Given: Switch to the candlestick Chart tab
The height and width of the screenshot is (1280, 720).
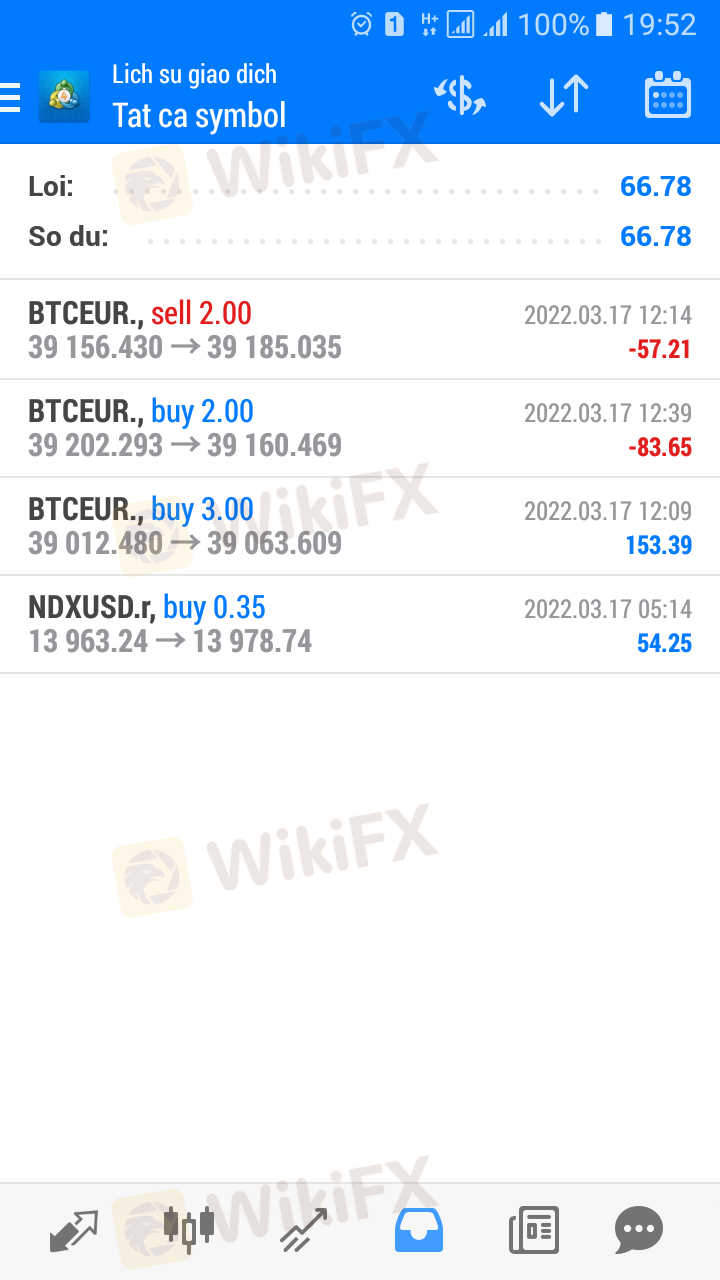Looking at the screenshot, I should [189, 1230].
